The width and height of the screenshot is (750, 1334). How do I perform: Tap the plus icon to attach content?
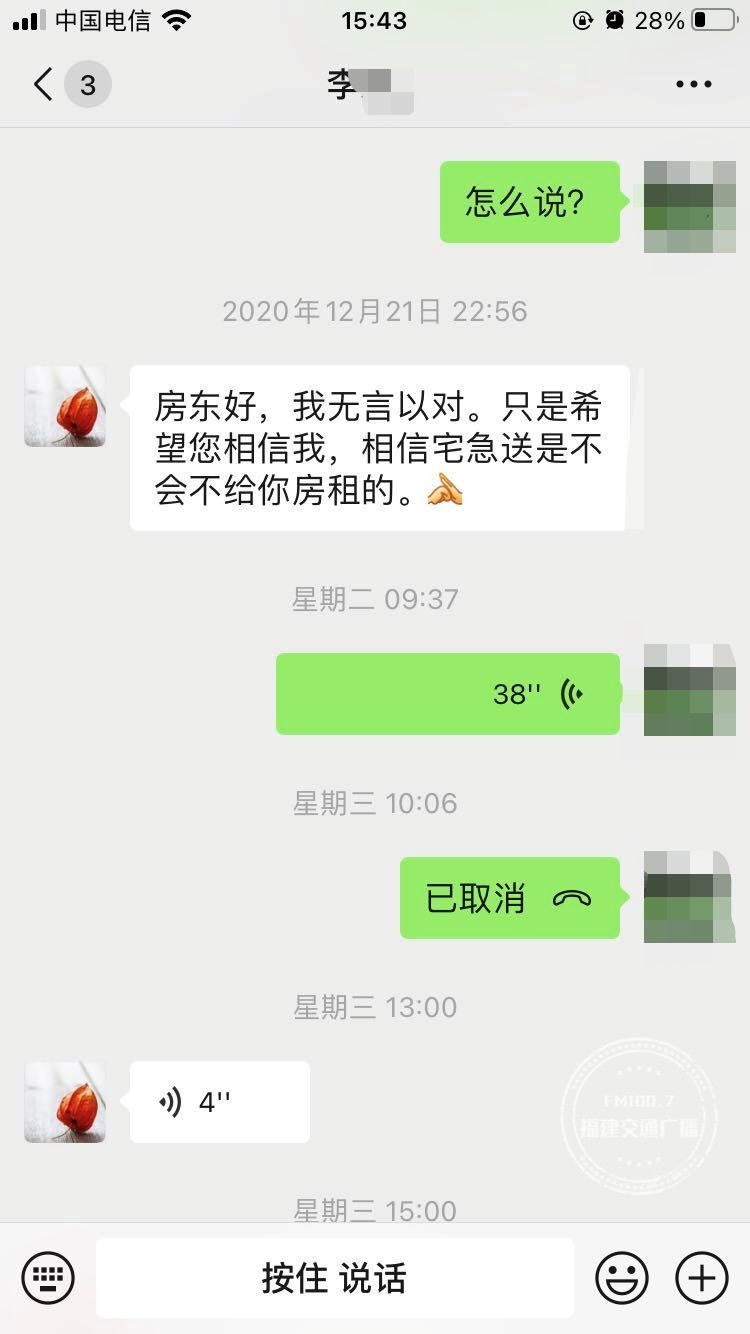(701, 1277)
